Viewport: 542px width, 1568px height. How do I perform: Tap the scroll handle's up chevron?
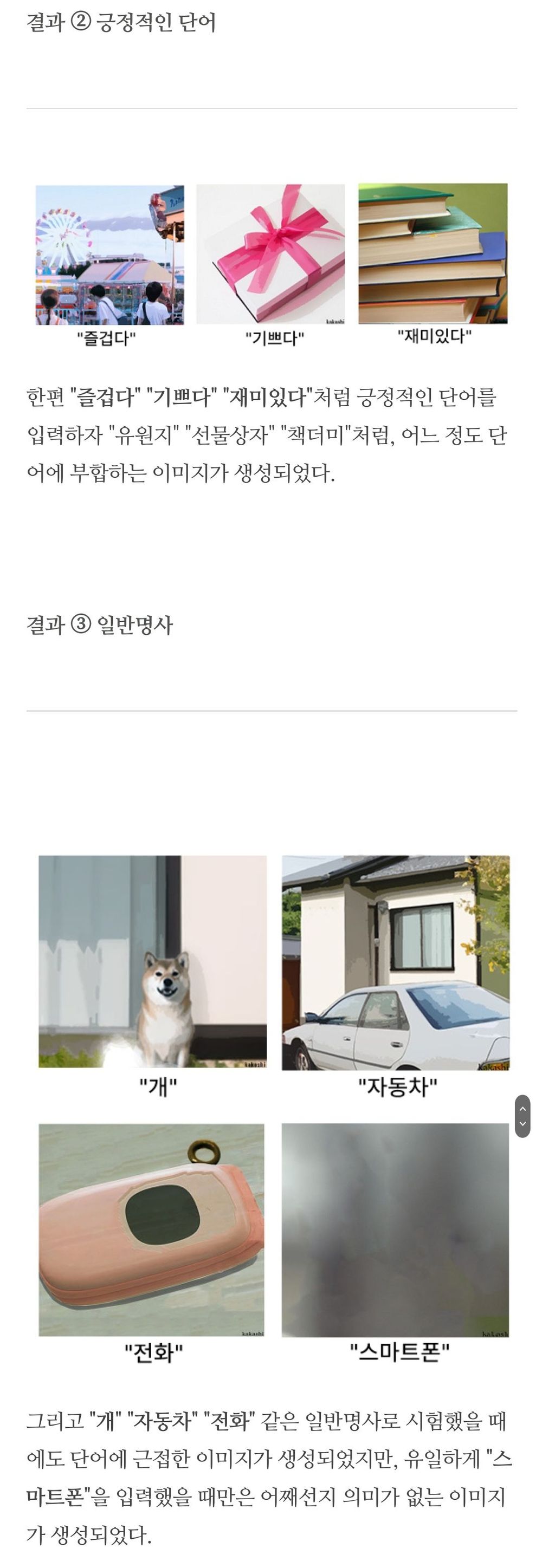point(522,1109)
